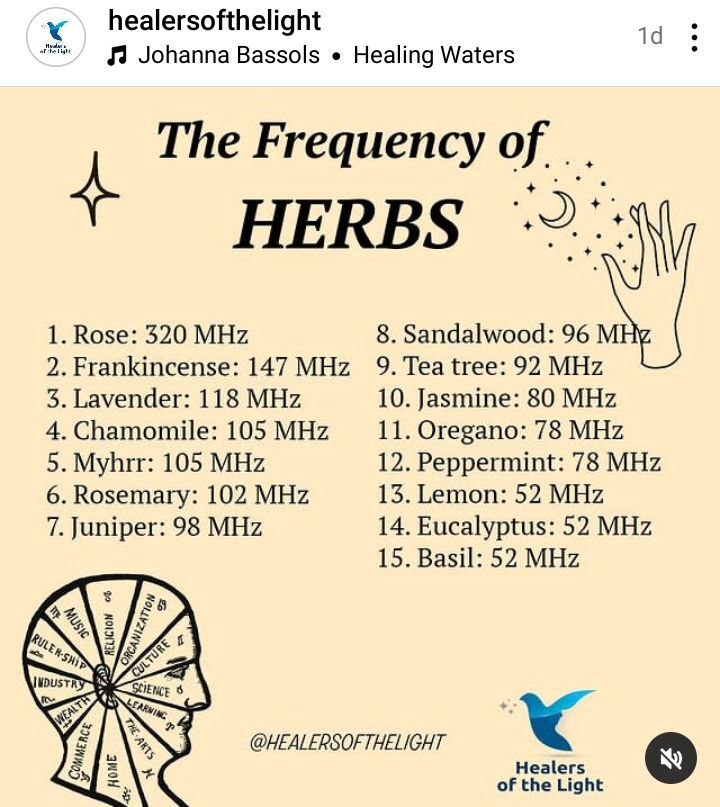Open the post overflow menu

pyautogui.click(x=694, y=38)
